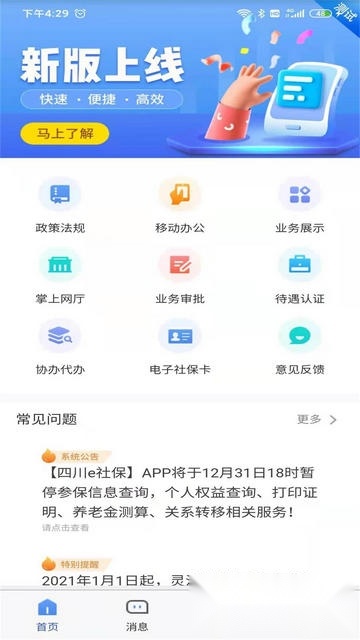Open the 特别提醒 notice about 2021年1月1日
360x640 pixels.
pyautogui.click(x=180, y=572)
